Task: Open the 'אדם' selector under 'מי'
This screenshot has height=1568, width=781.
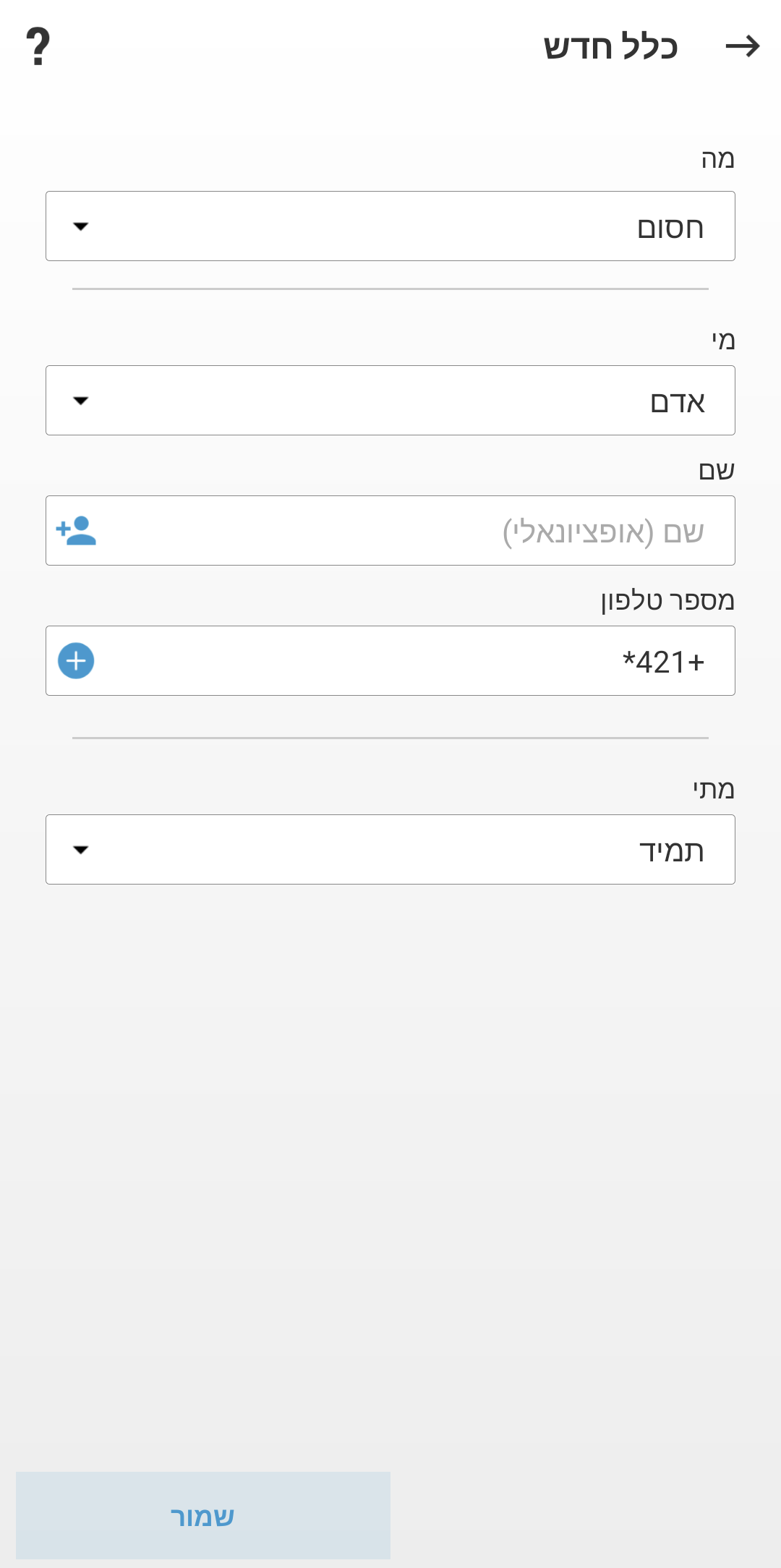Action: (x=390, y=400)
